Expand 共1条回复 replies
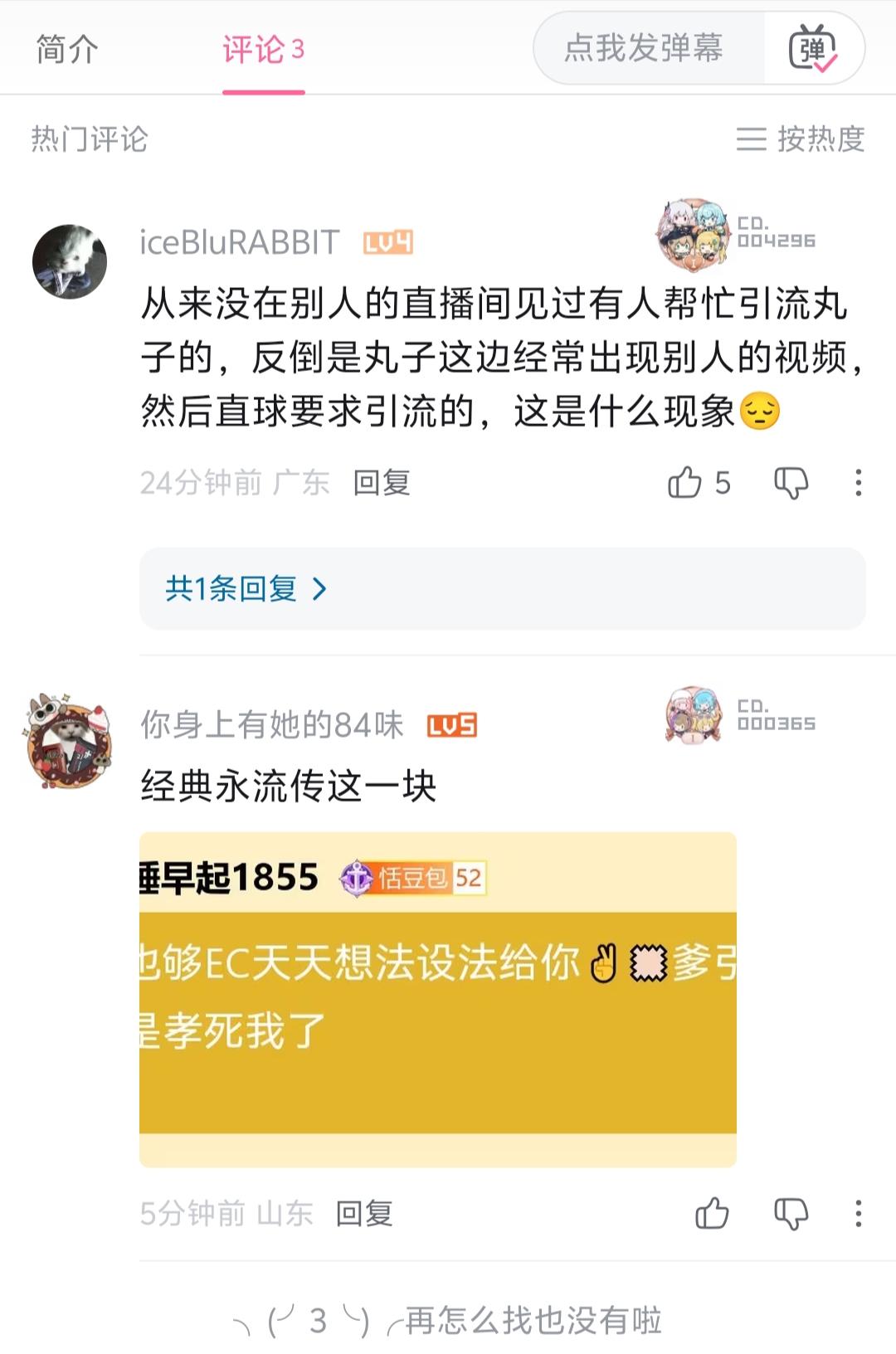896x1354 pixels. pyautogui.click(x=246, y=589)
